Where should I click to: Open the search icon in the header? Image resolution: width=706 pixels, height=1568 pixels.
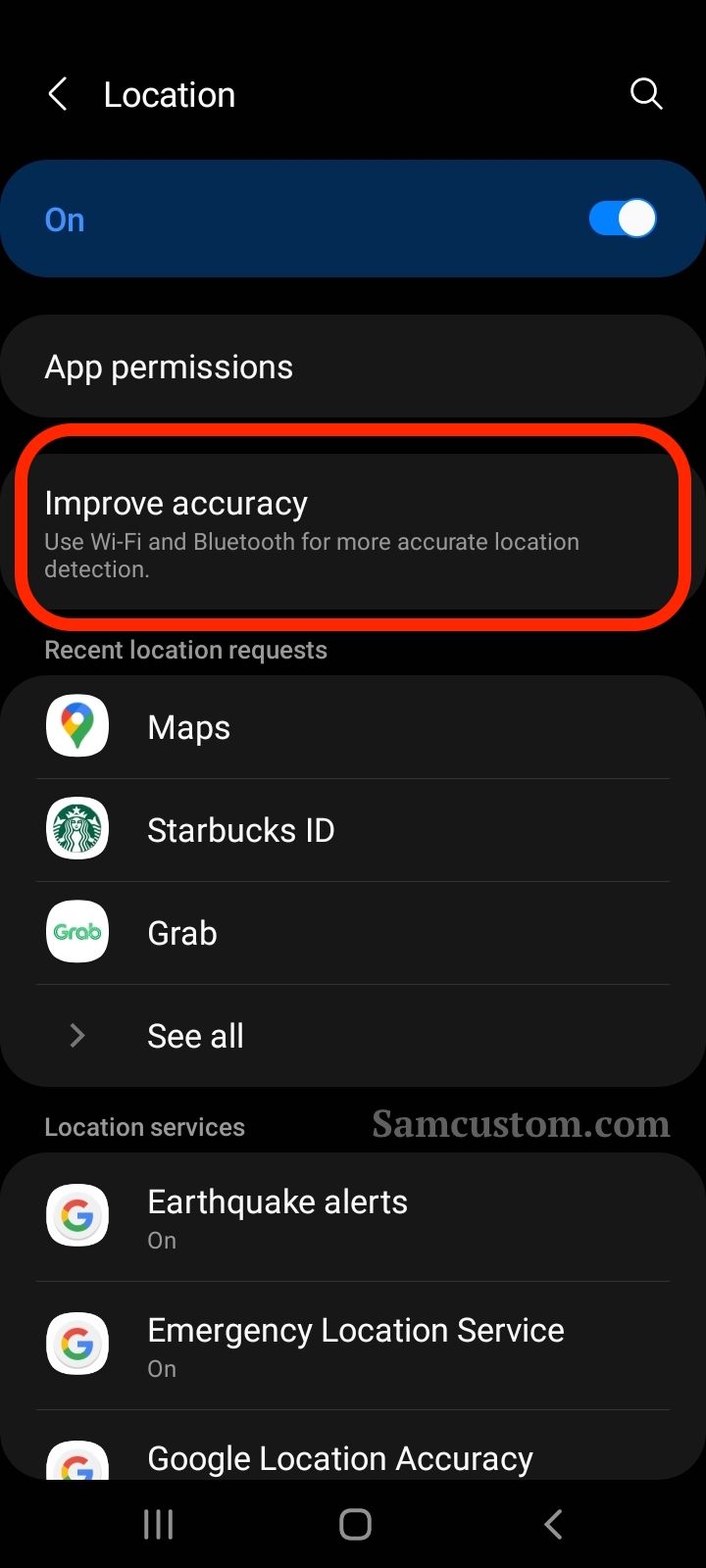coord(645,94)
